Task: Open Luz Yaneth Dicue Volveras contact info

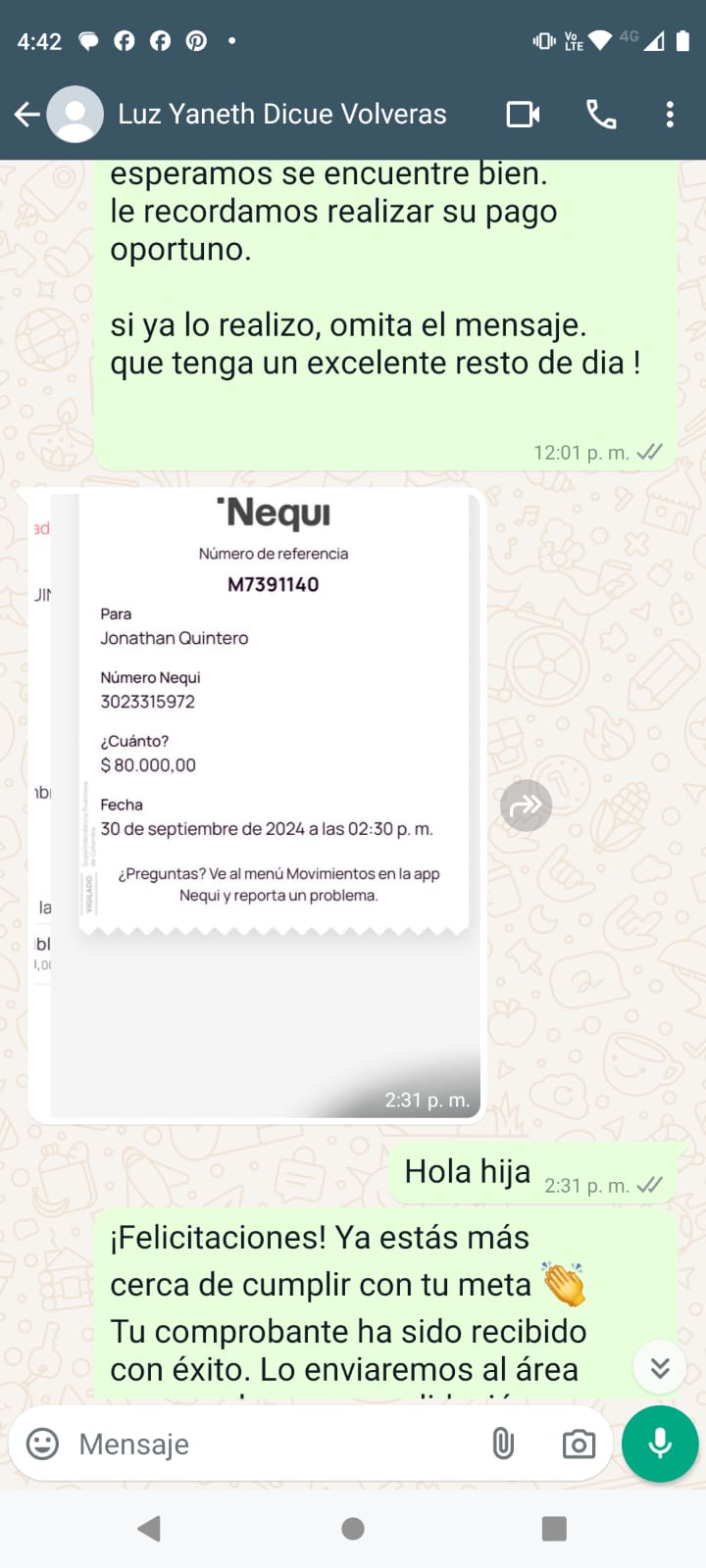Action: pos(281,115)
